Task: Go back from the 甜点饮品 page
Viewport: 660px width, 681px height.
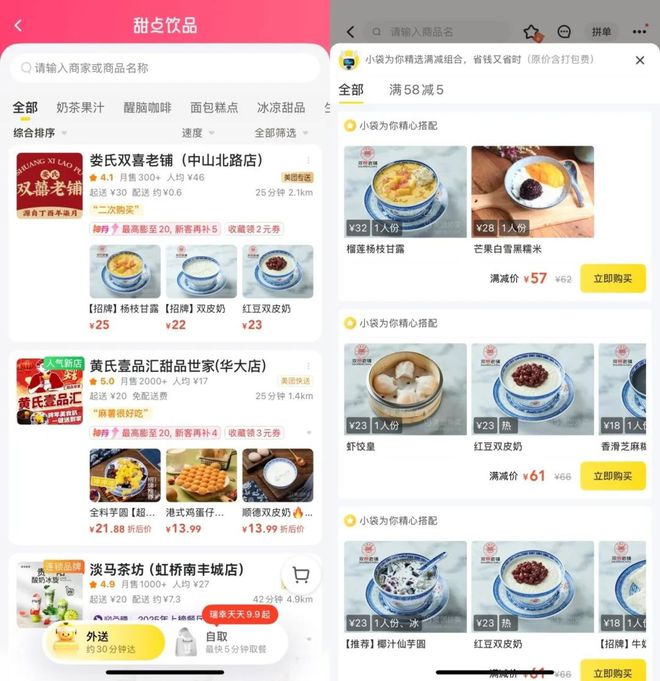Action: (18, 26)
